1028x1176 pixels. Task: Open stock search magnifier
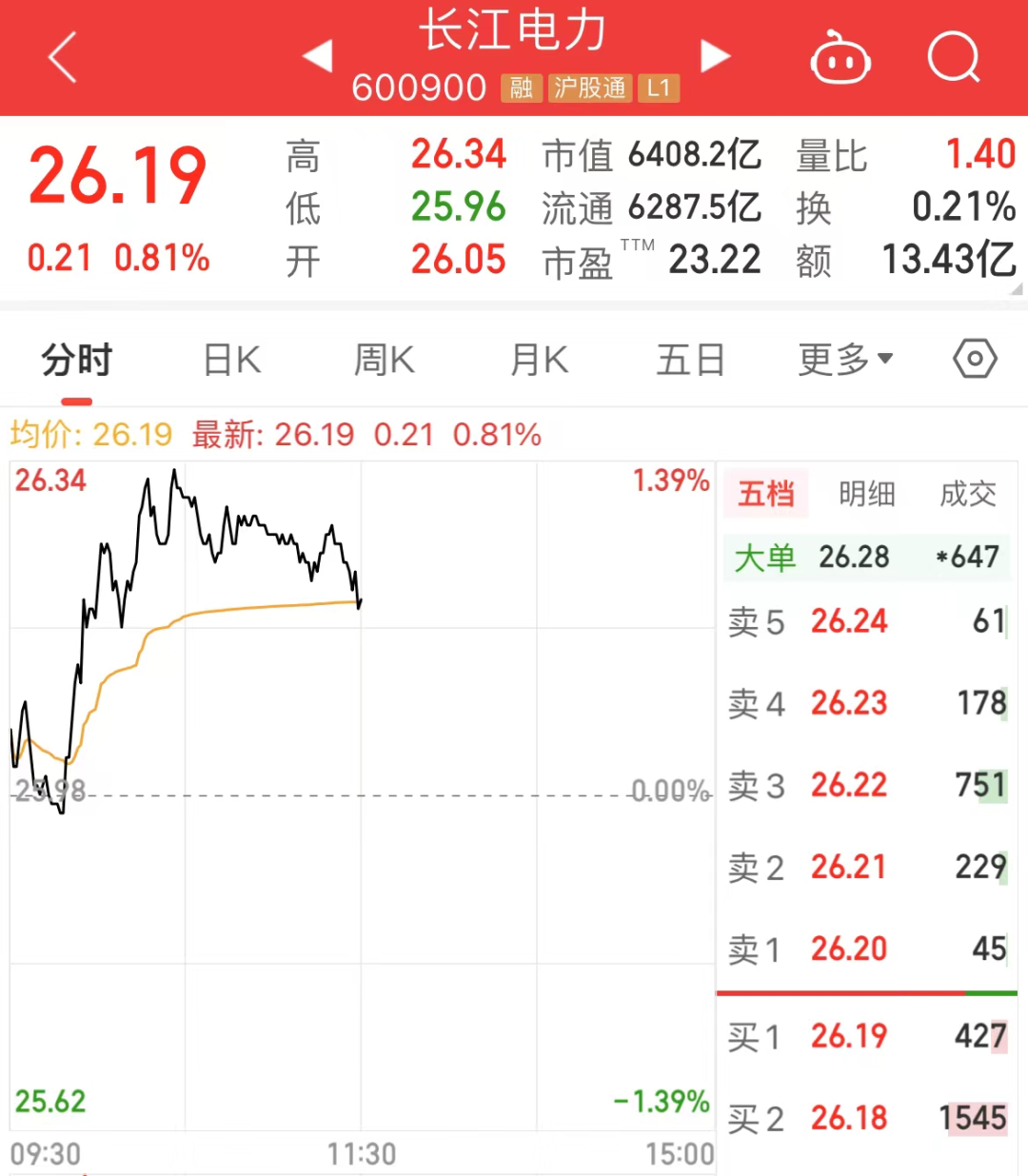953,58
